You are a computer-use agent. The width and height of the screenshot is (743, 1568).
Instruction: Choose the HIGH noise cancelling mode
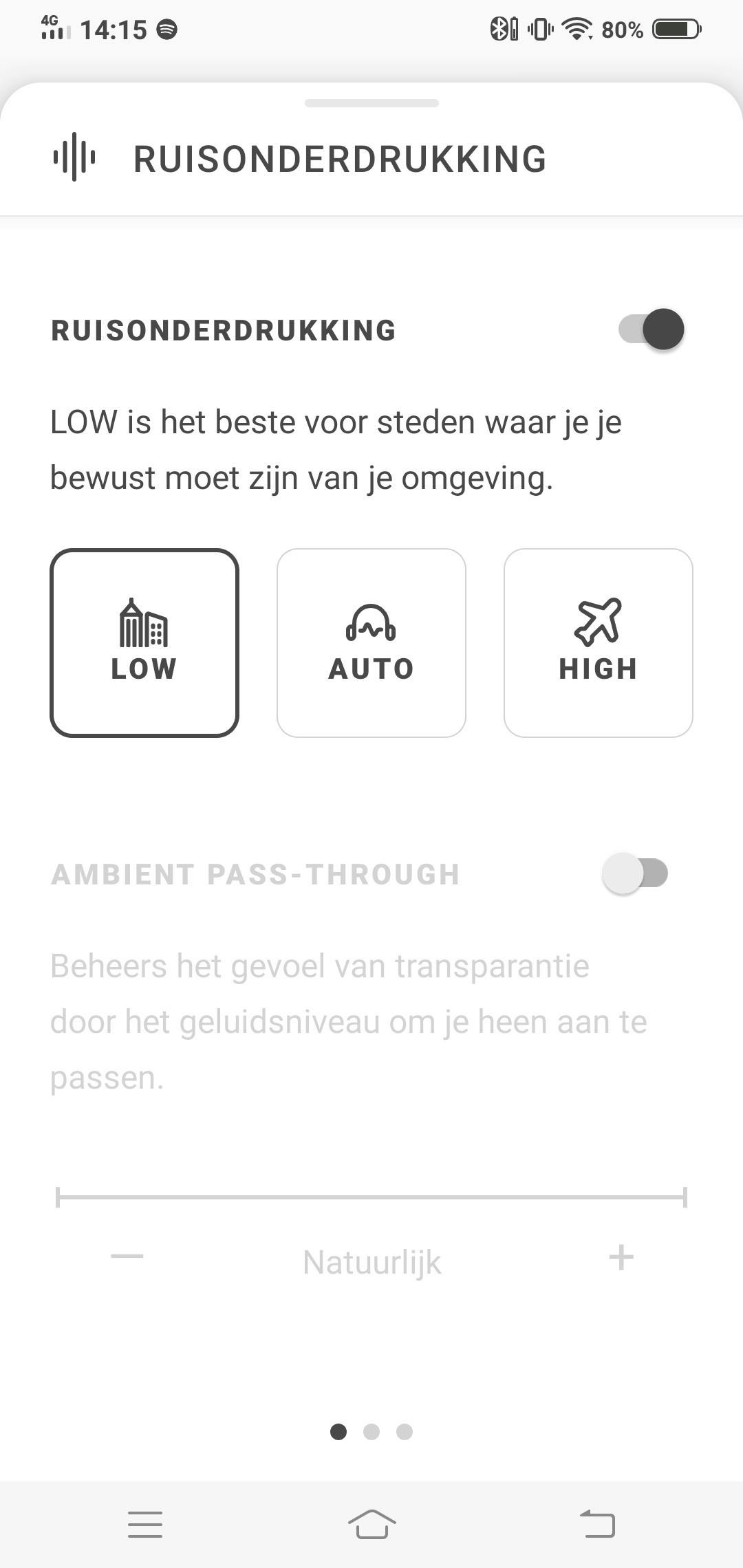click(598, 643)
